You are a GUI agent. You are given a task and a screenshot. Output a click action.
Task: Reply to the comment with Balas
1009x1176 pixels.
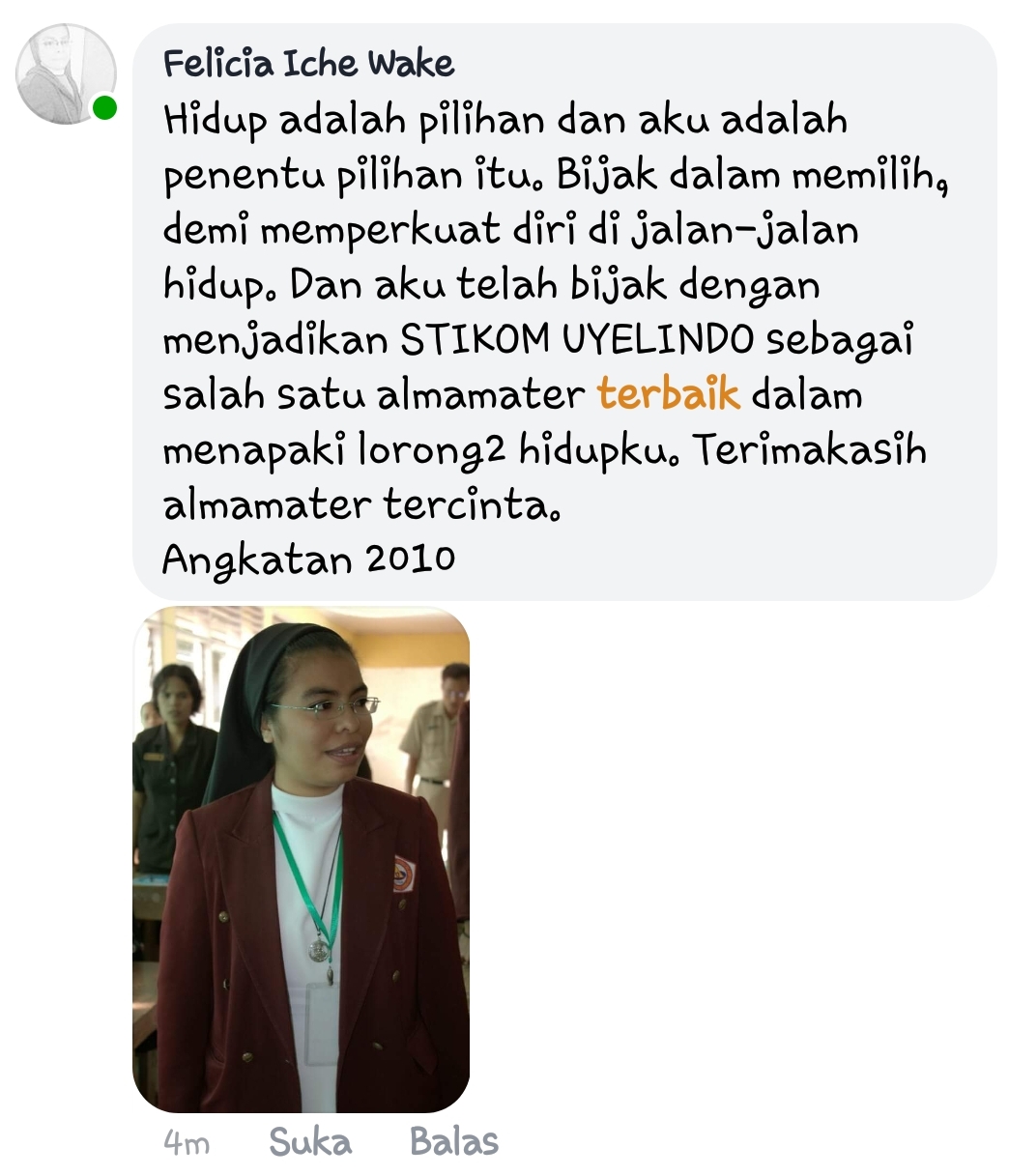pyautogui.click(x=454, y=1142)
